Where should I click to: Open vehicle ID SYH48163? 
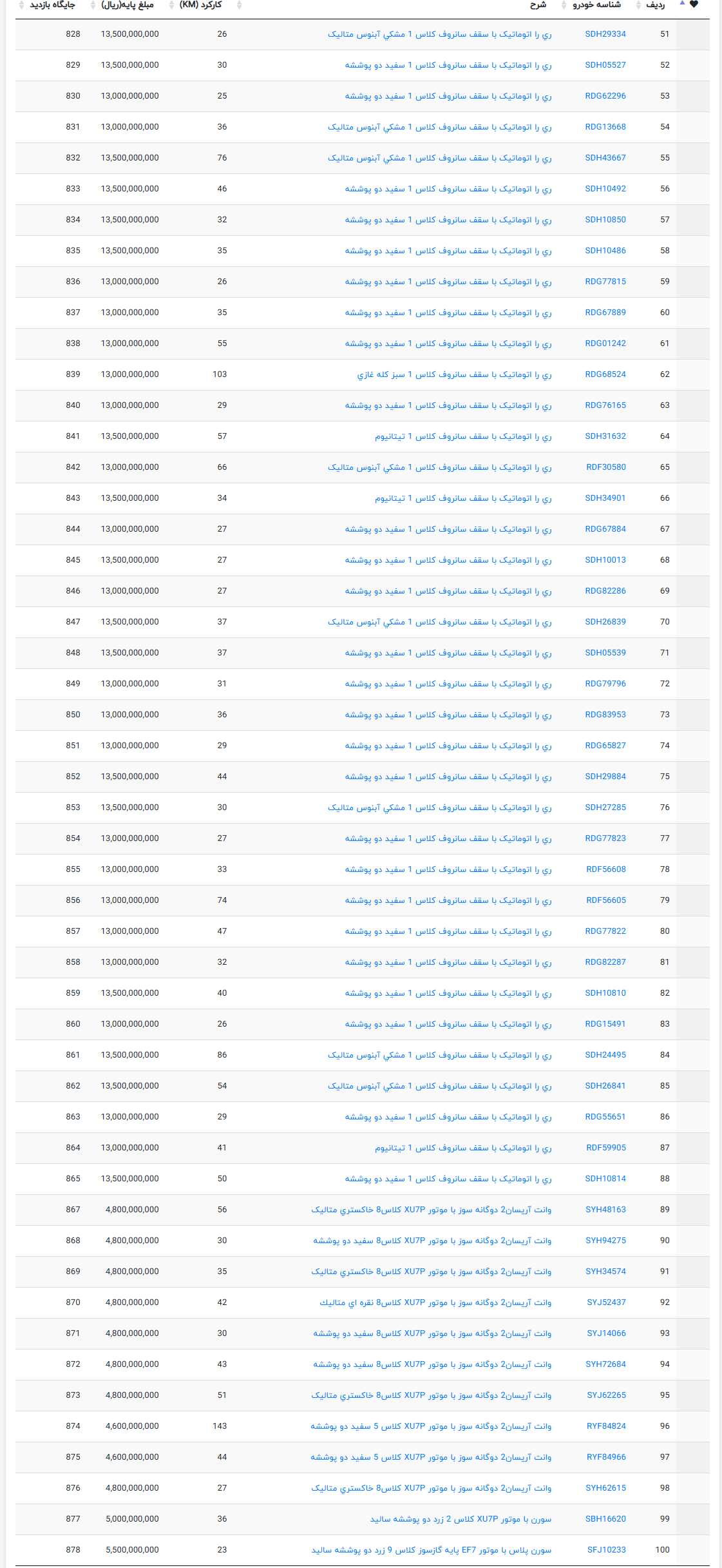coord(605,1210)
